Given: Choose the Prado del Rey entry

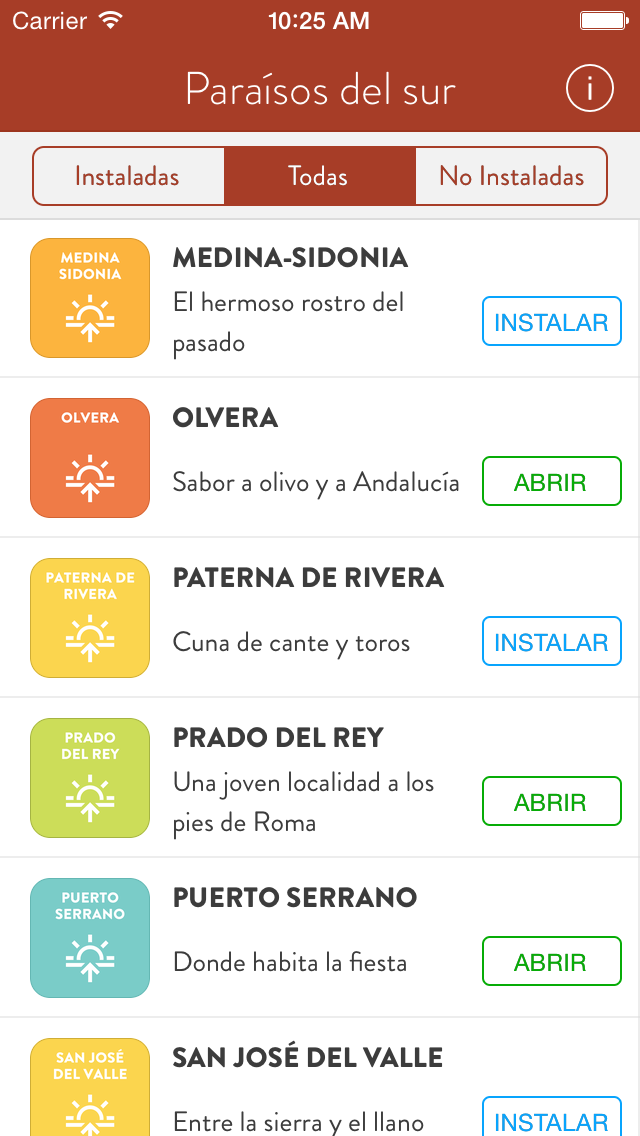Looking at the screenshot, I should 300,778.
